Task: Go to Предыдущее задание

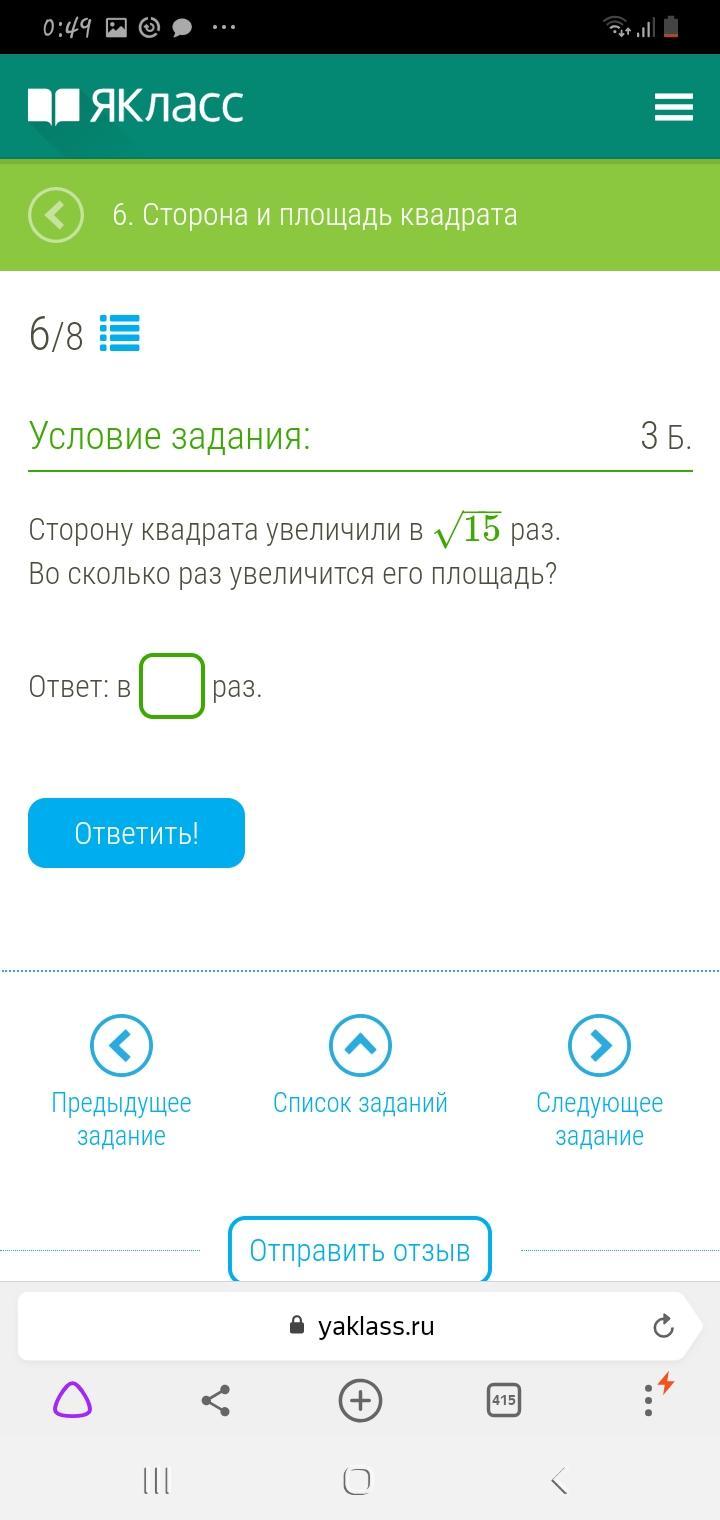Action: (121, 1045)
